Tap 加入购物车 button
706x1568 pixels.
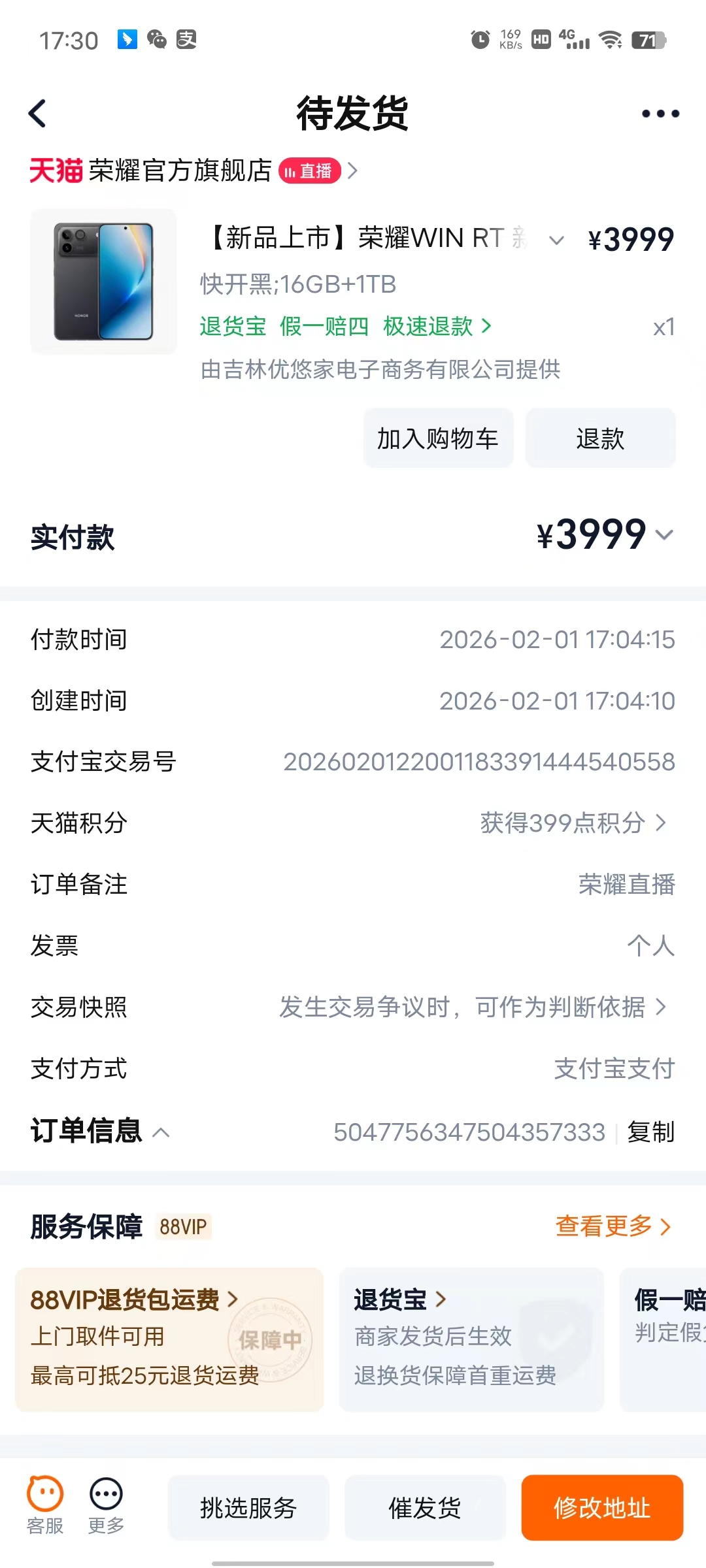[438, 438]
